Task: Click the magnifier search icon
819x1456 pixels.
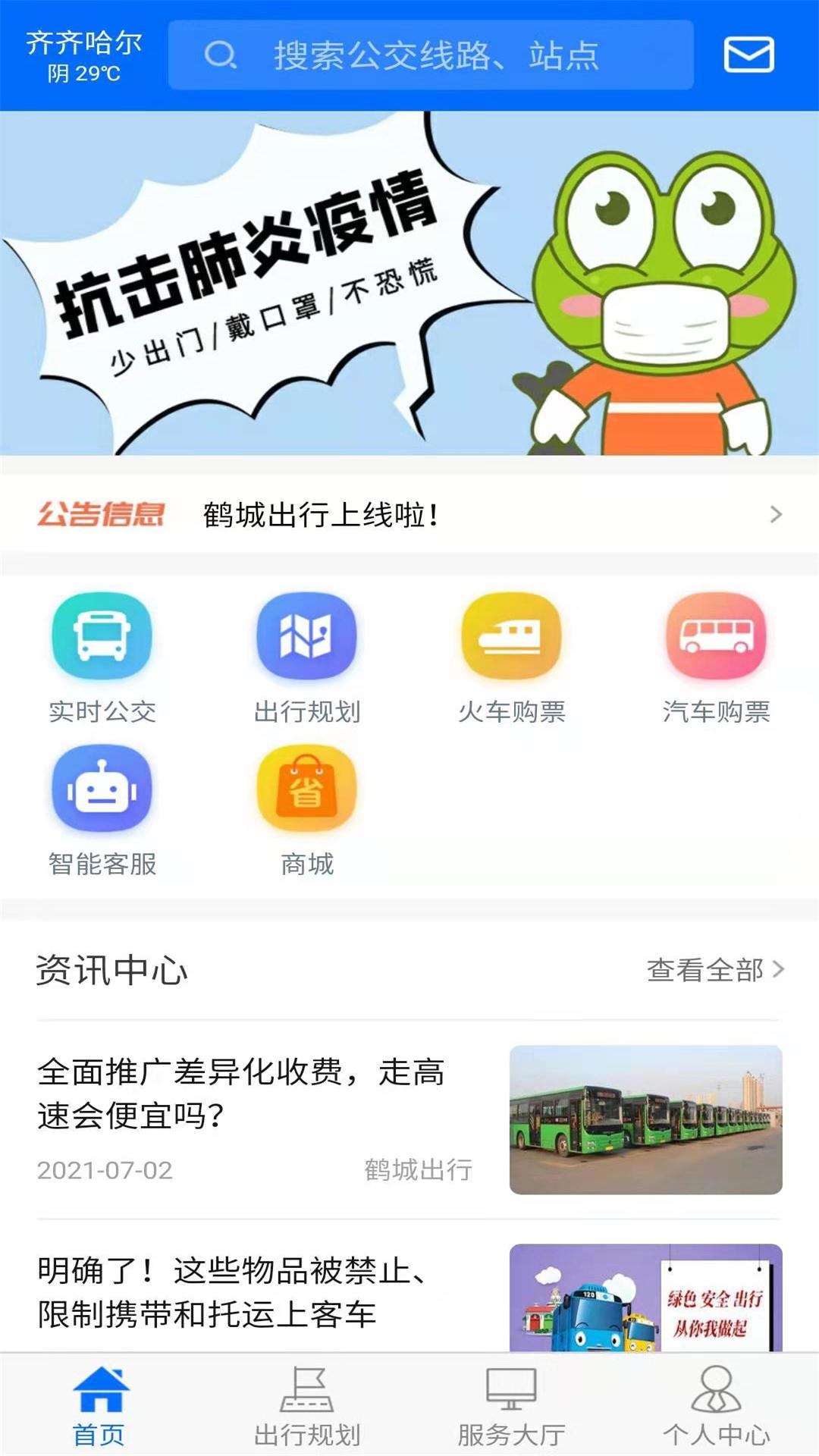Action: click(x=220, y=55)
